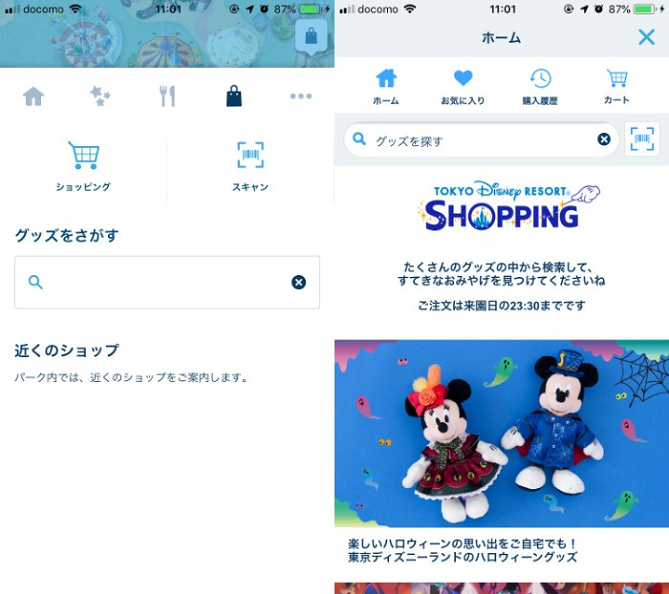Switch to the fork and knife dining tab
Viewport: 669px width, 594px height.
point(167,96)
